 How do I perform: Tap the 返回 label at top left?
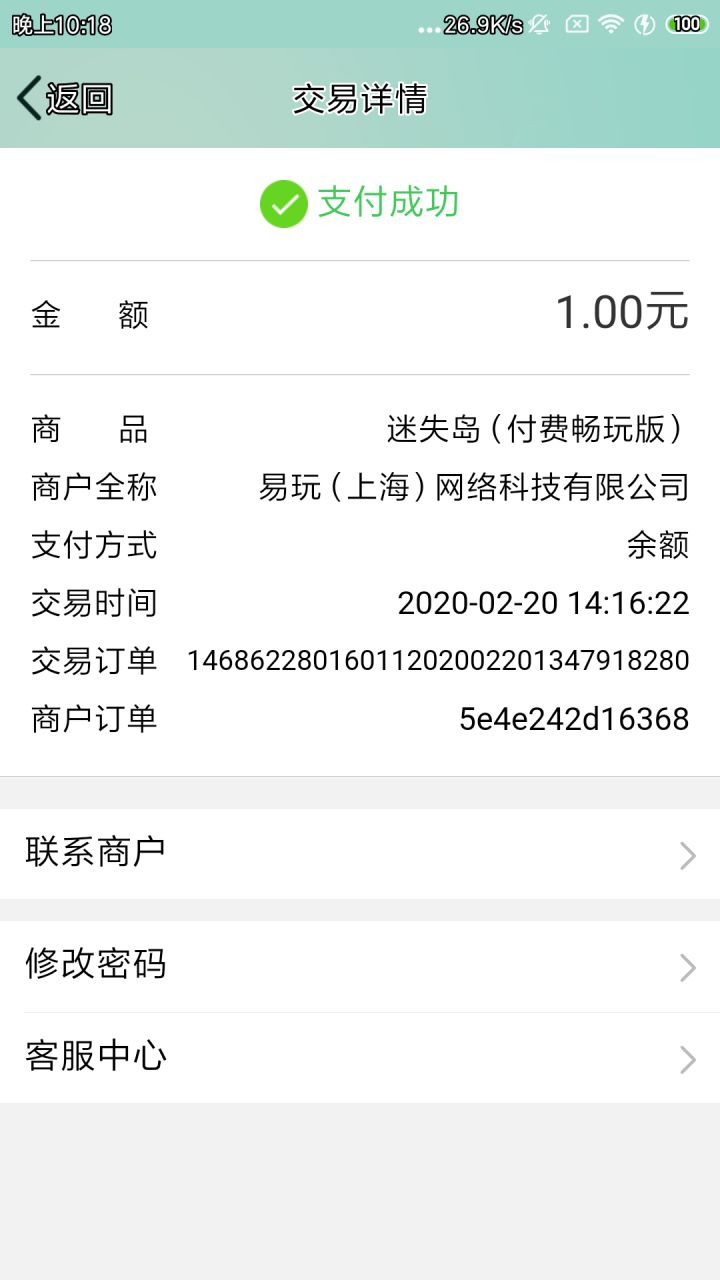pos(77,99)
